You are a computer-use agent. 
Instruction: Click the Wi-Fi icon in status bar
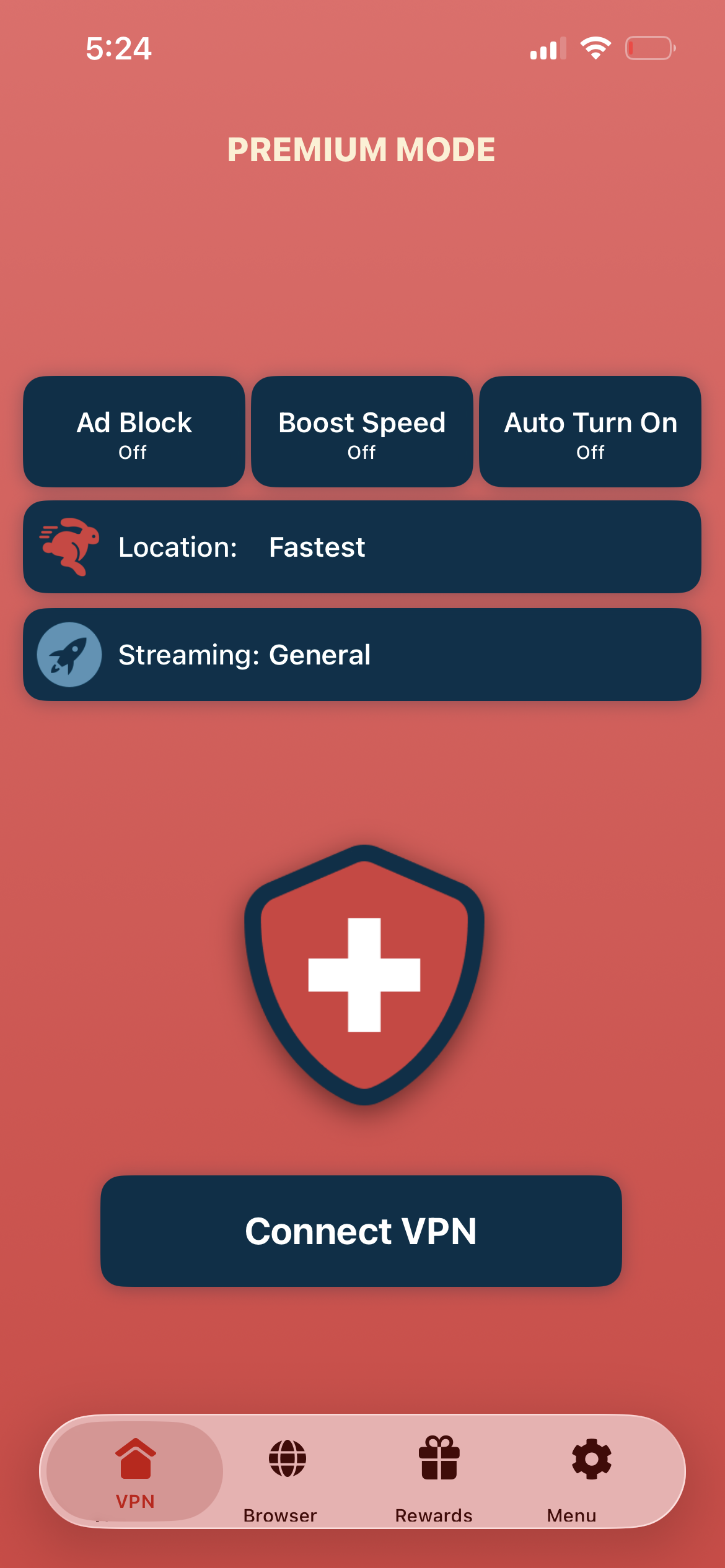595,48
